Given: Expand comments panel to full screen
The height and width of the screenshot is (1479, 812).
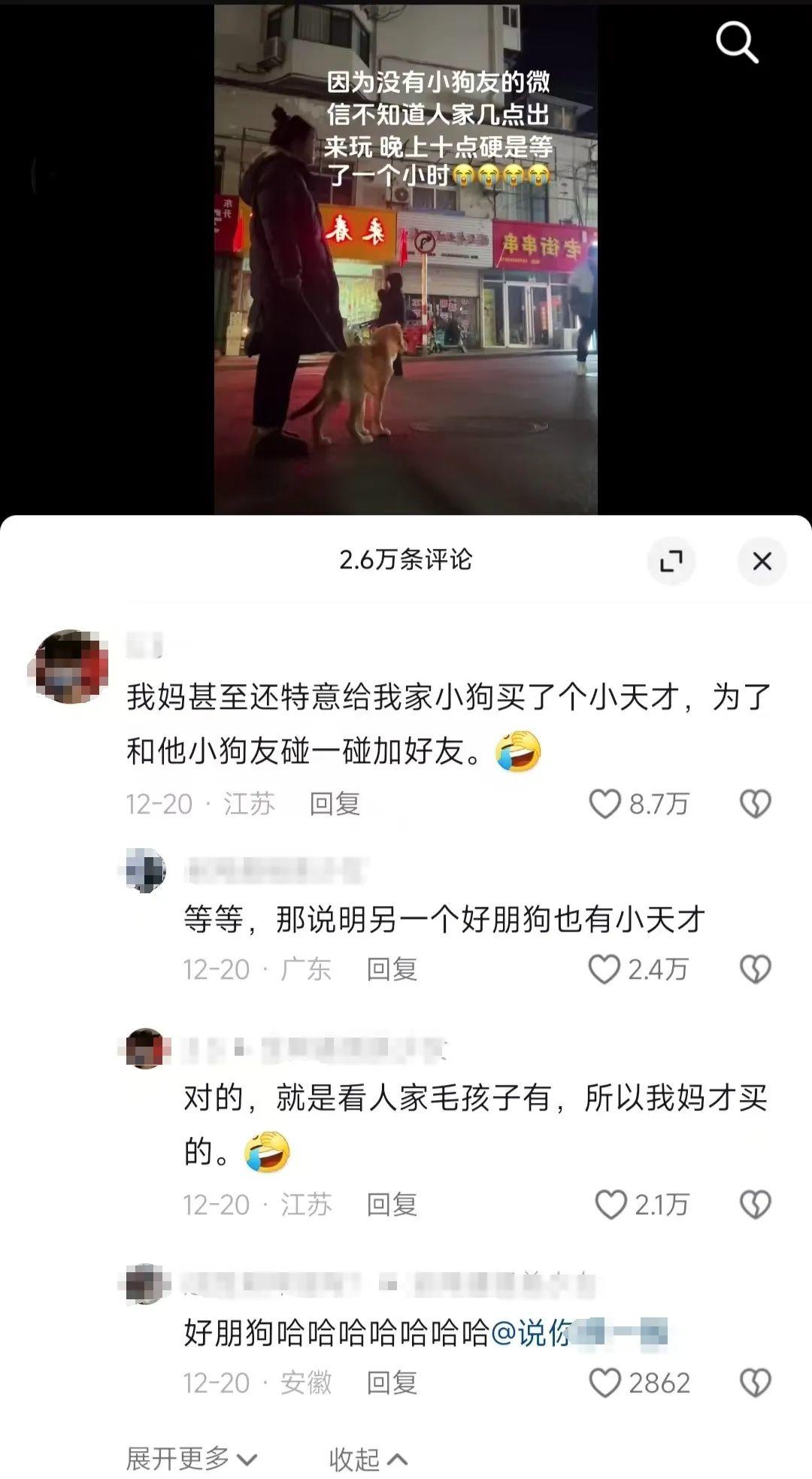Looking at the screenshot, I should [671, 561].
